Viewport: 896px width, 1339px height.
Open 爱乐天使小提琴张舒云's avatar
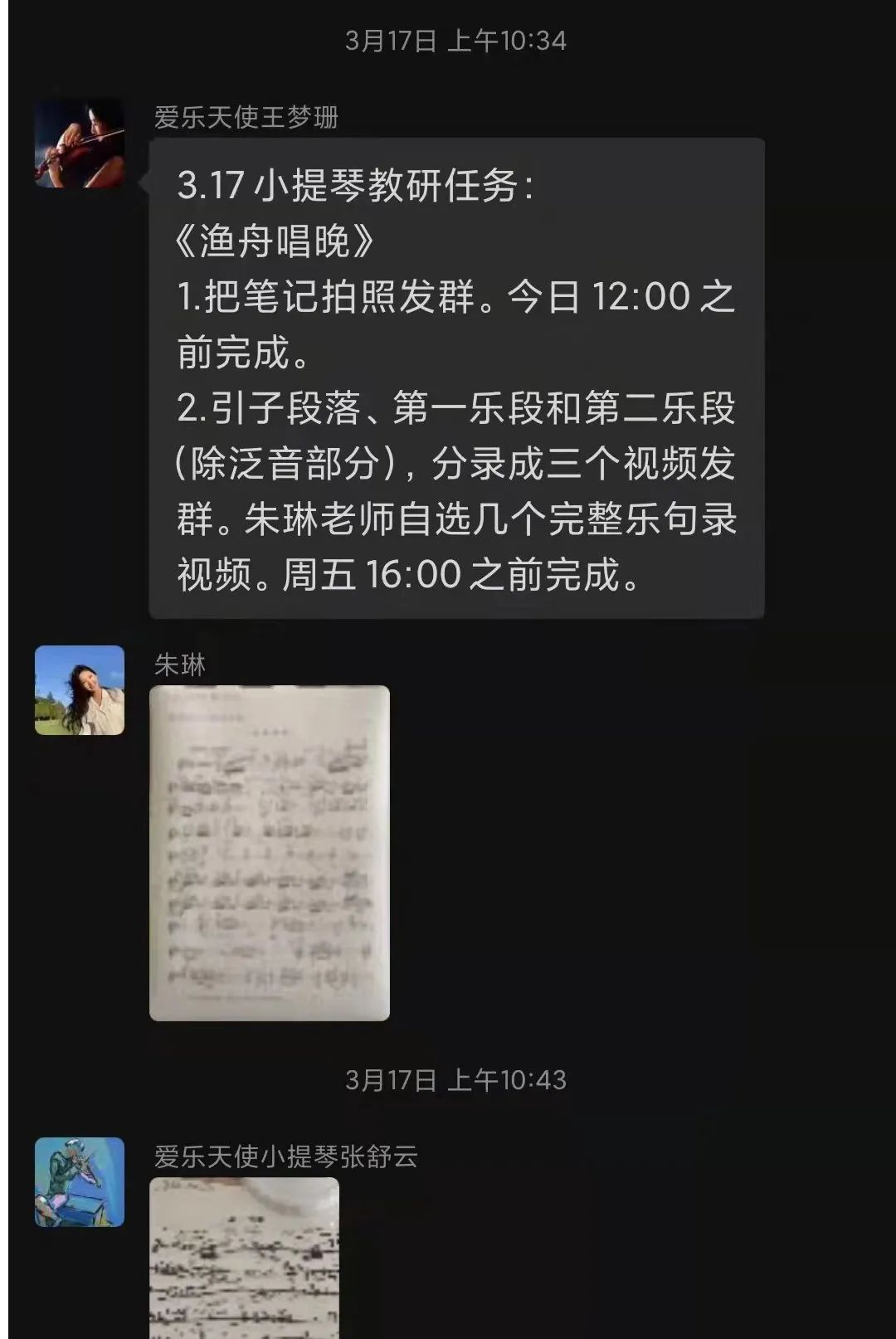80,1182
